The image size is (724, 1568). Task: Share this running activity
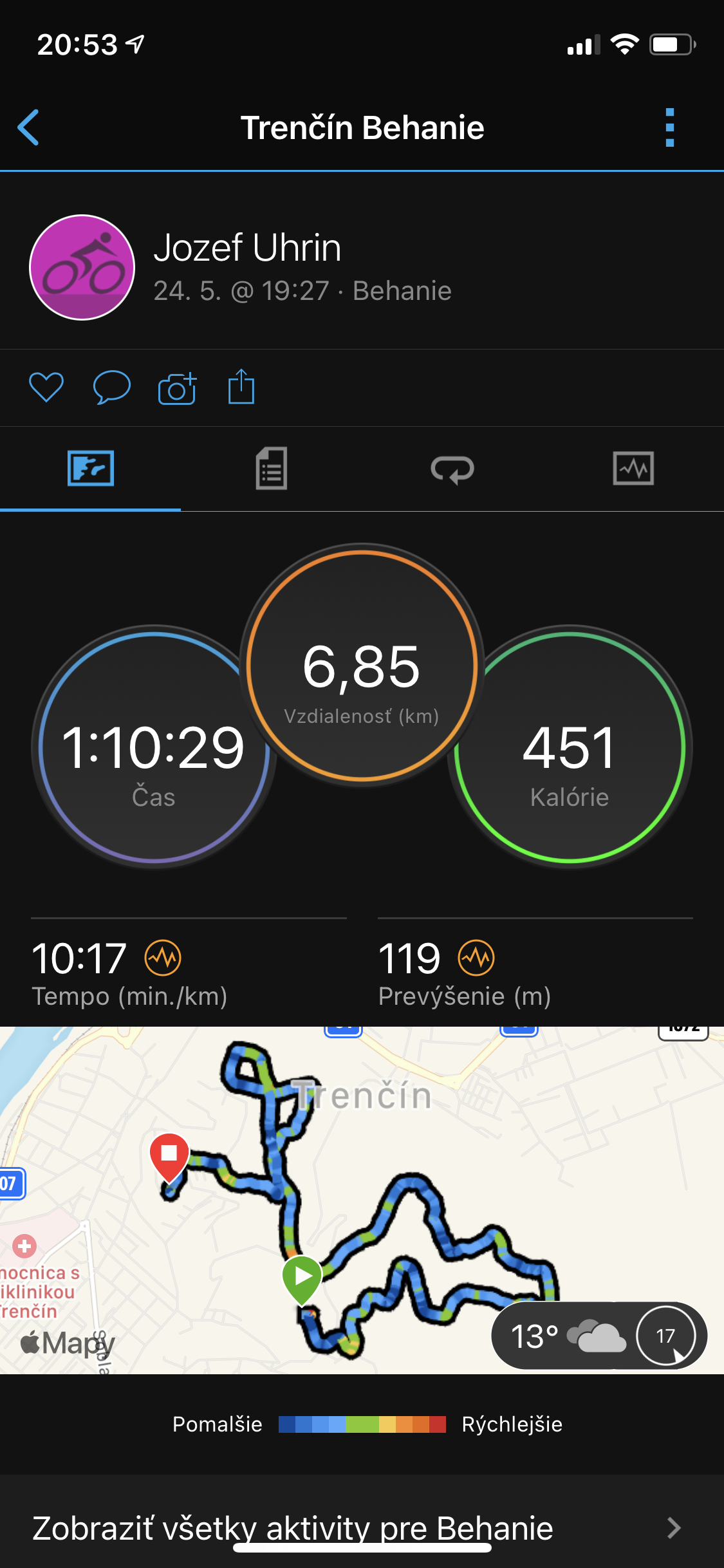coord(241,386)
